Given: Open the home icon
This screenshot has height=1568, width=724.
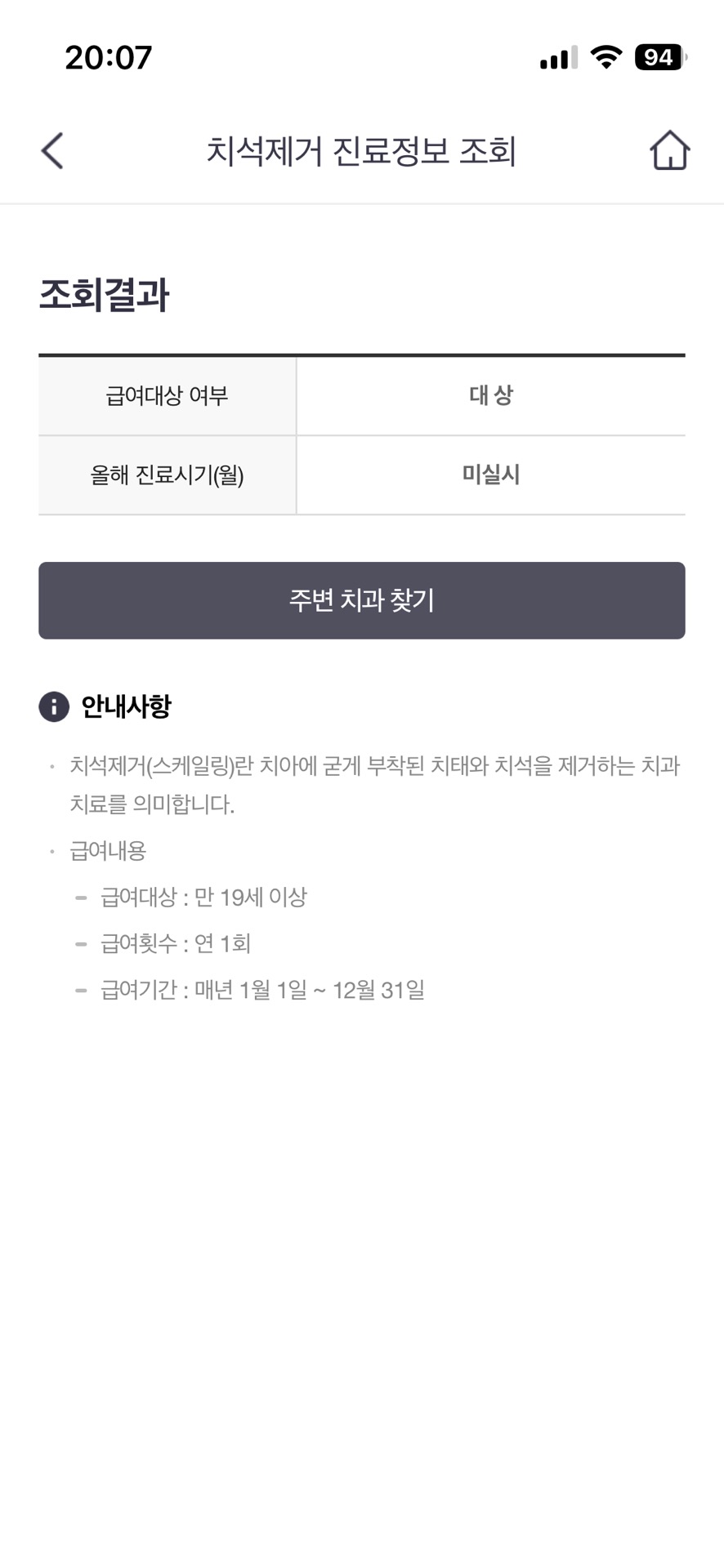Looking at the screenshot, I should pyautogui.click(x=669, y=151).
